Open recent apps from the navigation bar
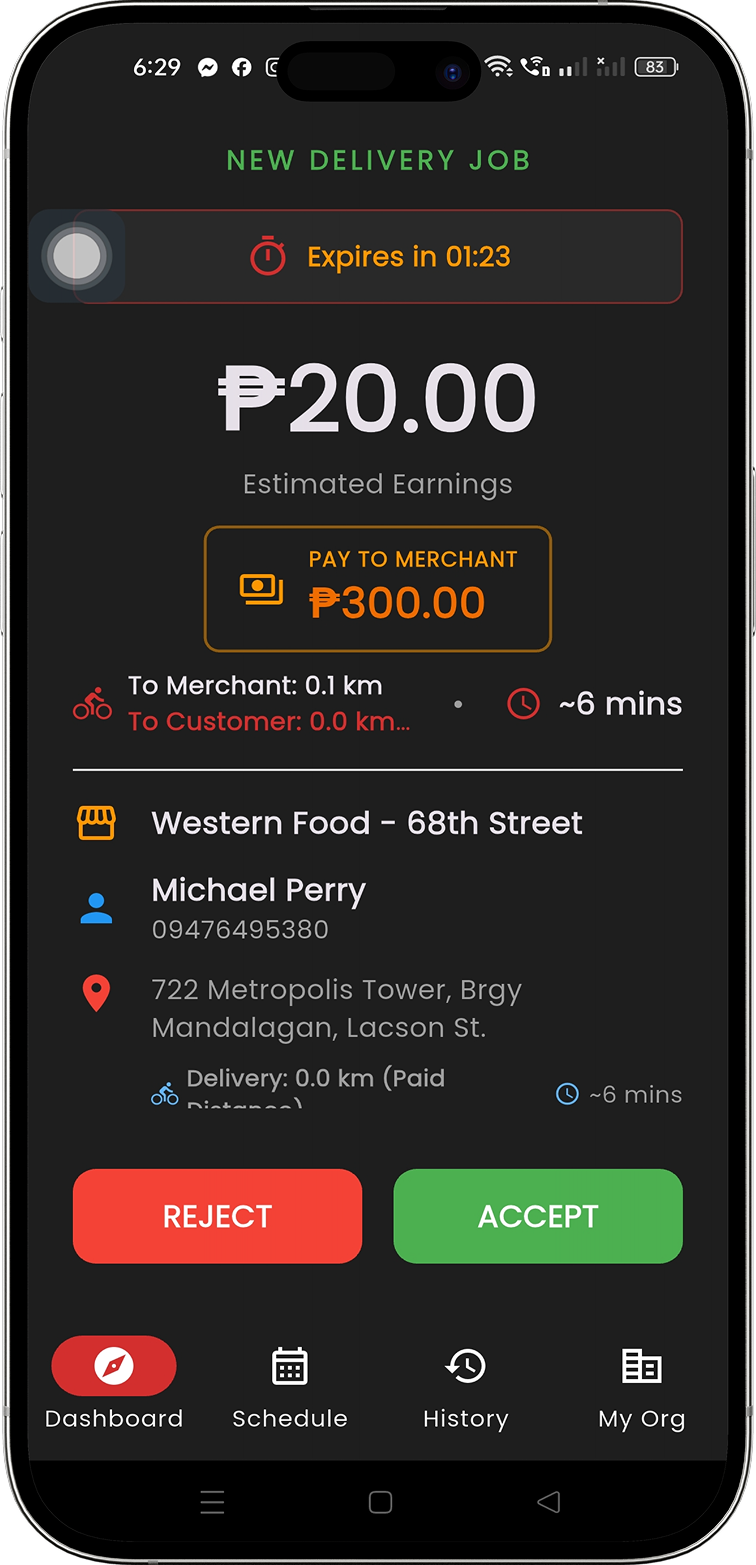The image size is (756, 1565). click(x=212, y=1501)
